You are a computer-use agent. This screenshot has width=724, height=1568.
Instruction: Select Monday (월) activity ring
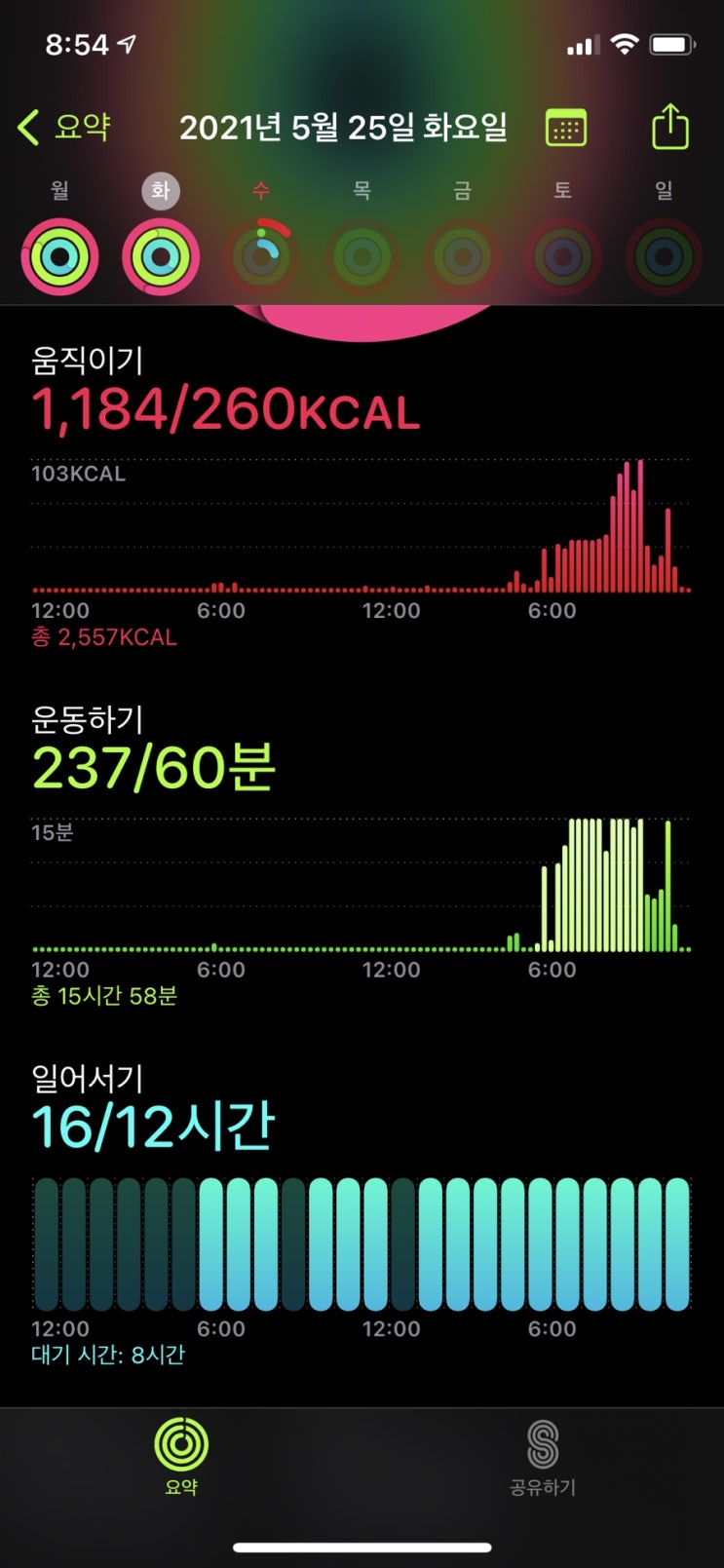click(59, 257)
